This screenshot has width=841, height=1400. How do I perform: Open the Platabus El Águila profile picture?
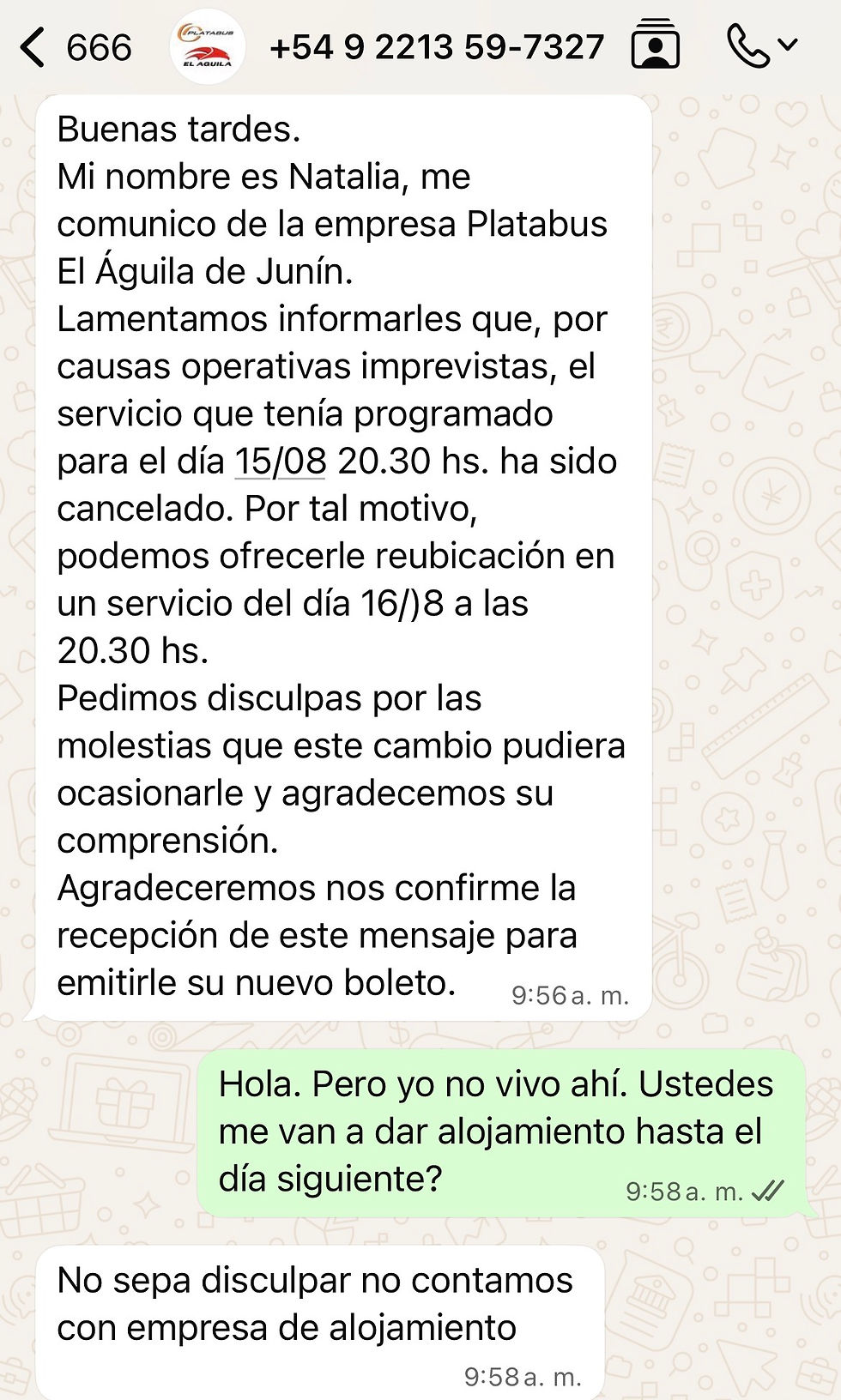click(208, 46)
